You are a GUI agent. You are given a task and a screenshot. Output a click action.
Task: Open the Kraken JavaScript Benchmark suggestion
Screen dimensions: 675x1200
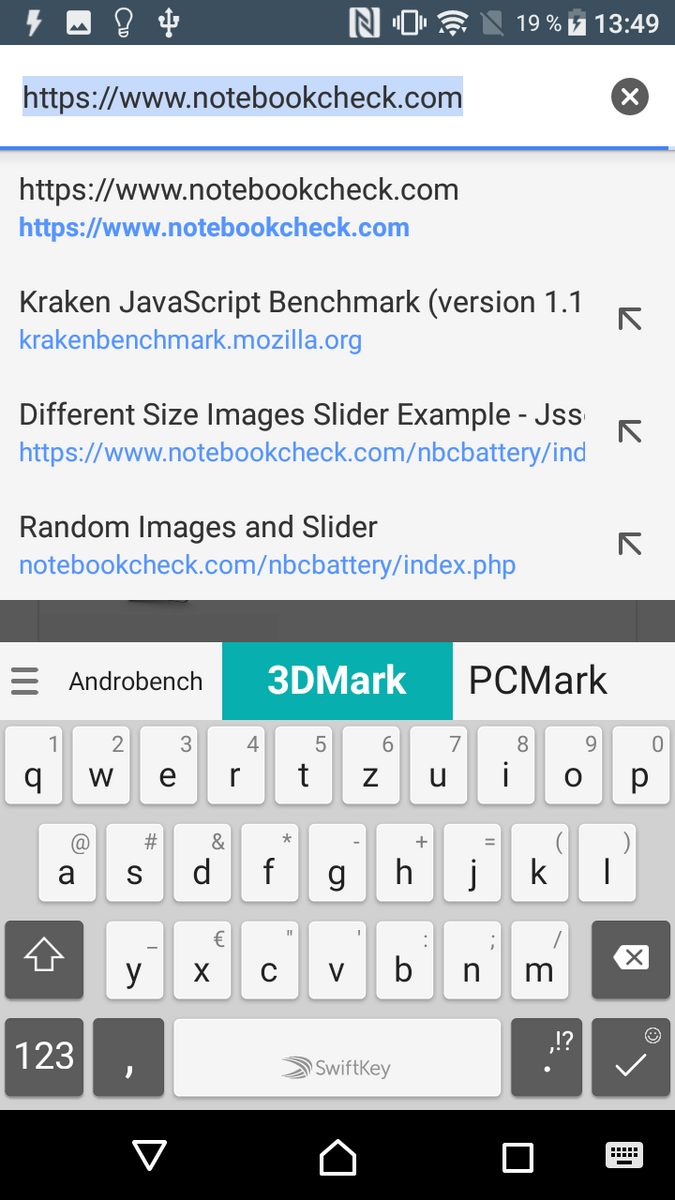tap(300, 320)
